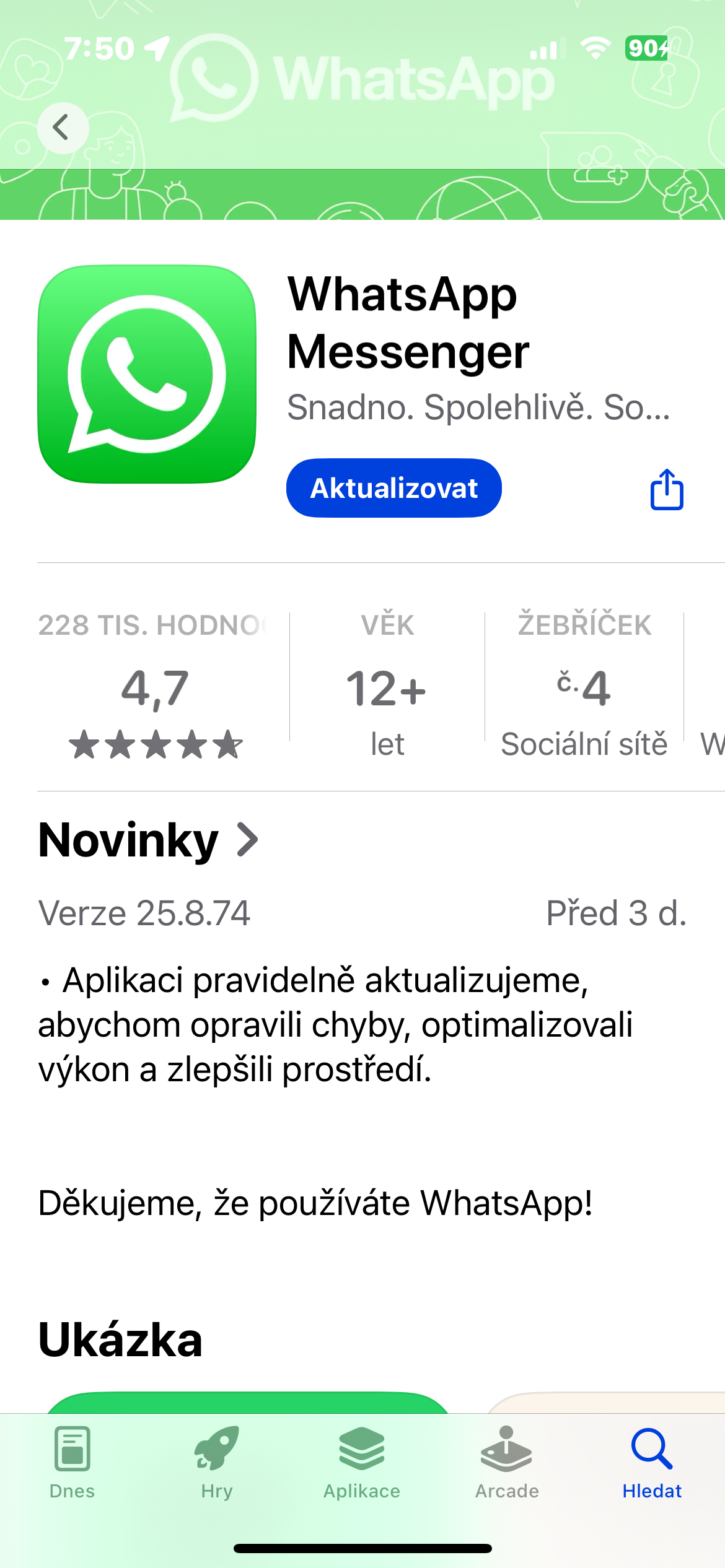The width and height of the screenshot is (725, 1568).
Task: Switch to the Hry tab
Action: pos(217,1463)
